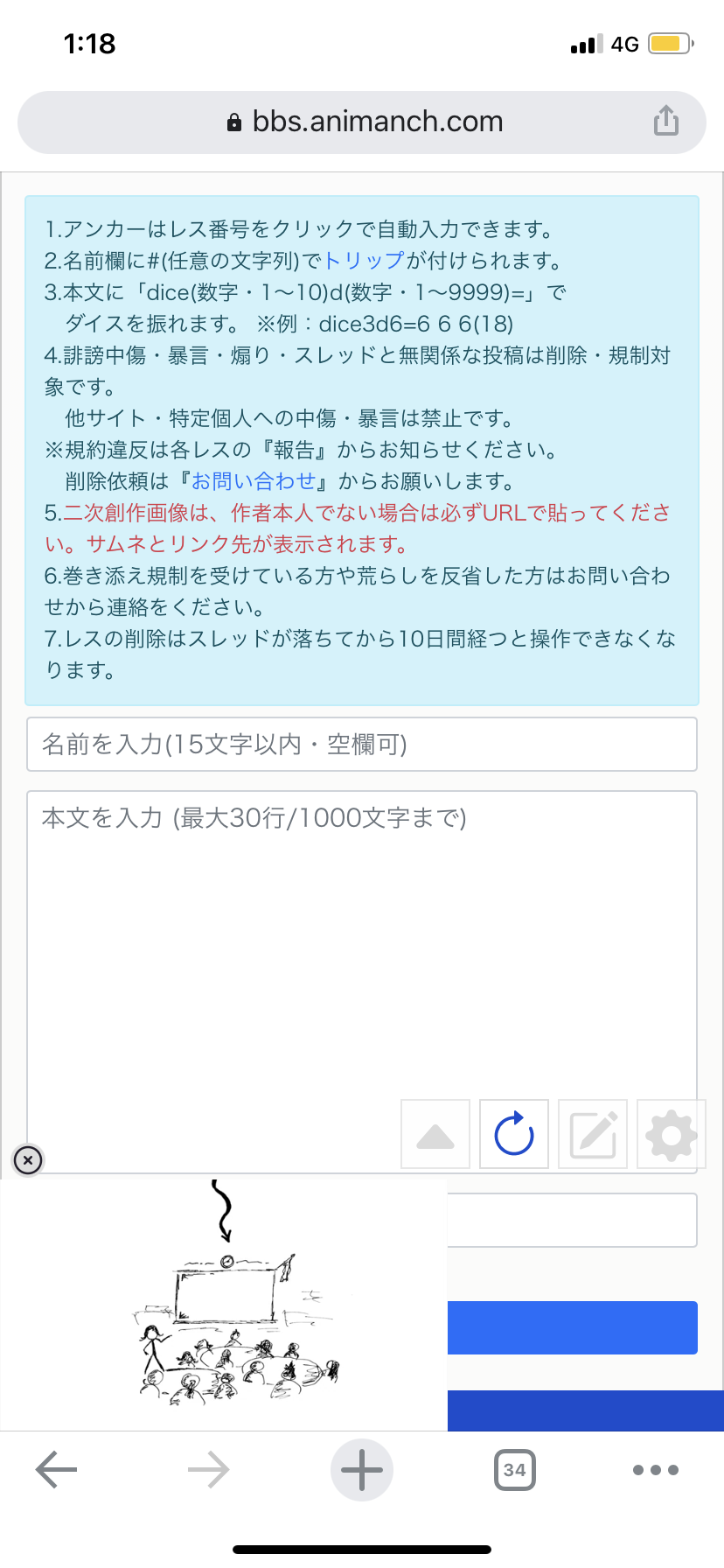Open the browser three-dot menu
724x1568 pixels.
656,1470
